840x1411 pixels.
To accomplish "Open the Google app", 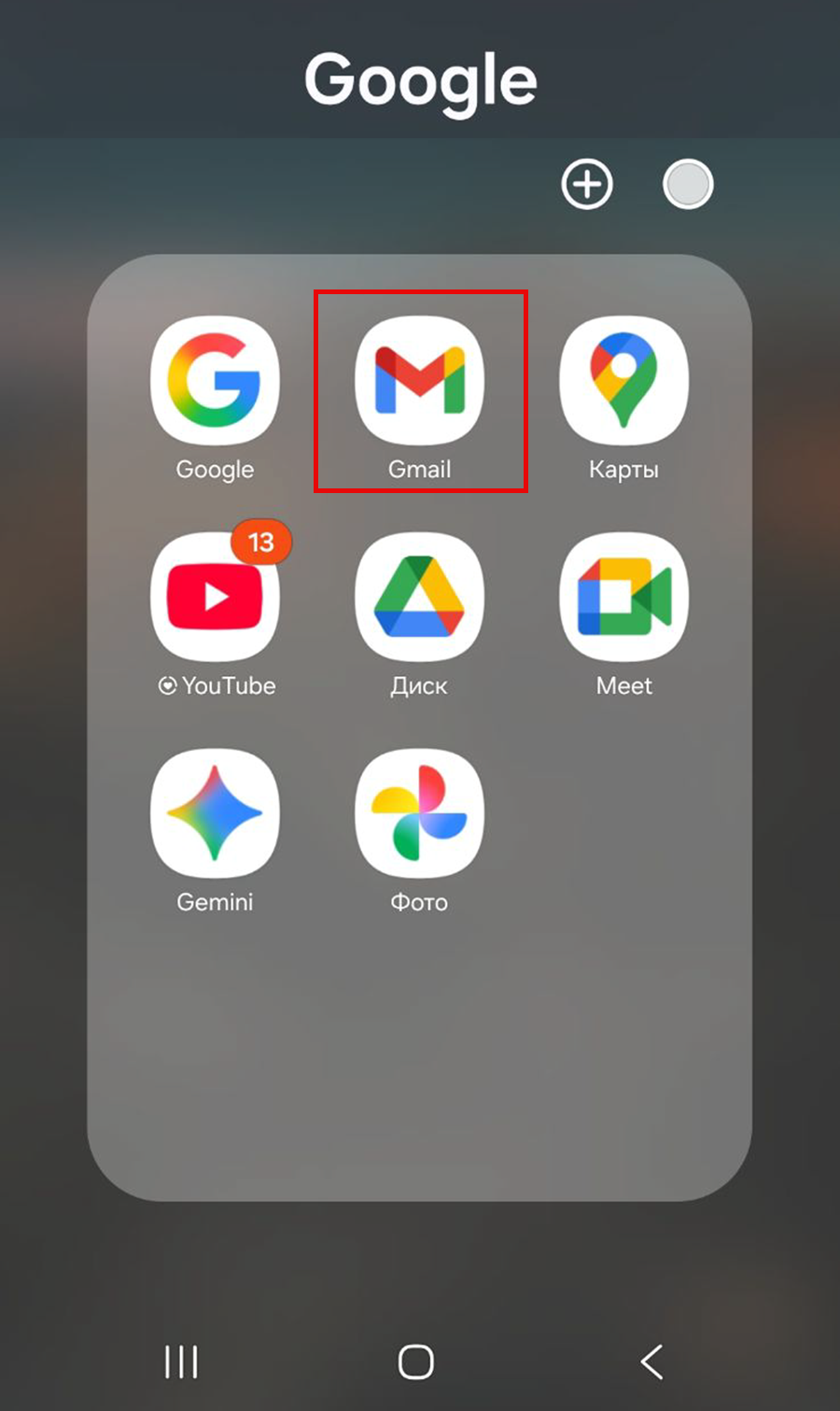I will point(215,381).
